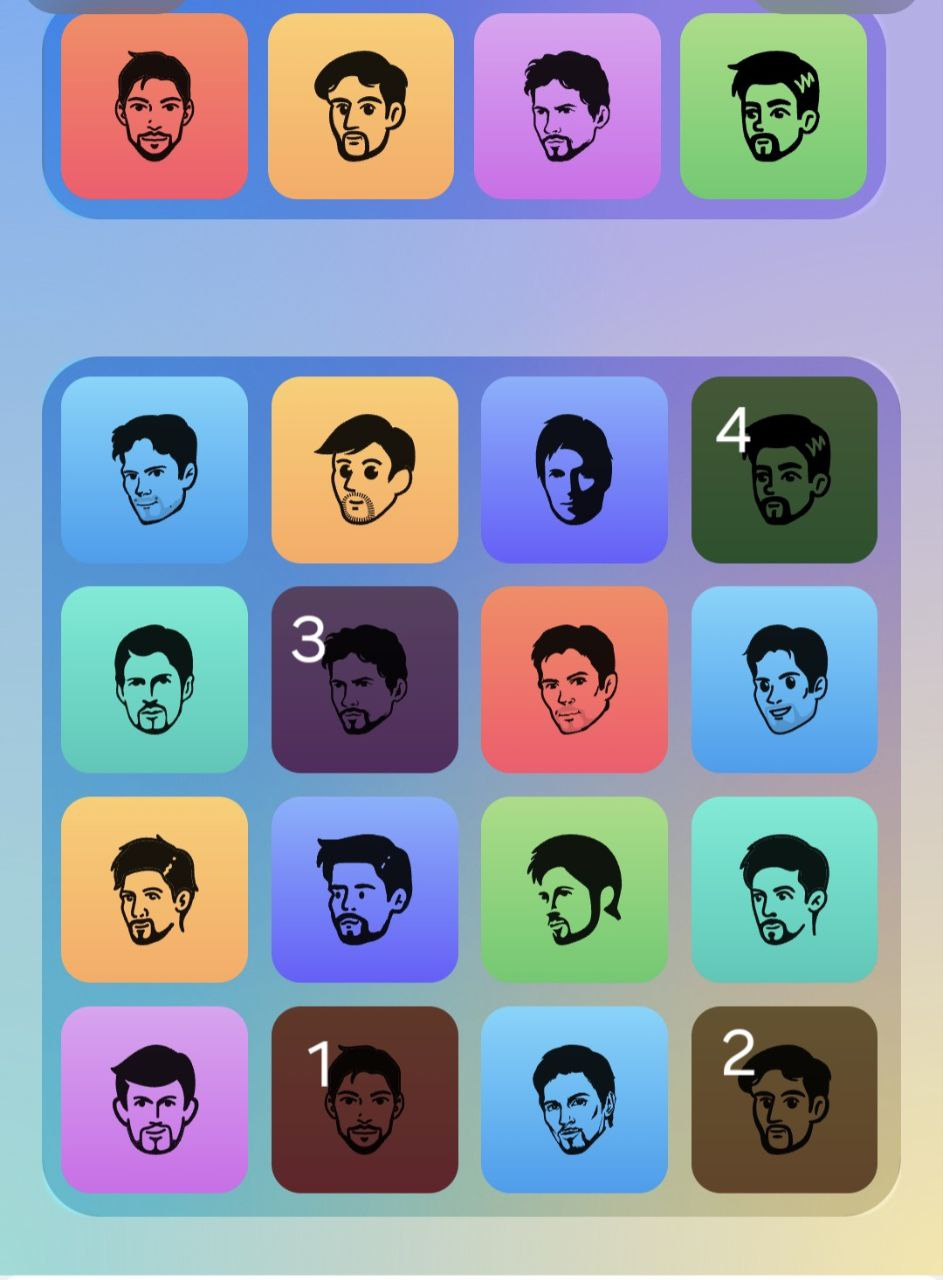This screenshot has width=943, height=1280.
Task: Pick the light green tile with long-haired profile face
Action: (574, 889)
